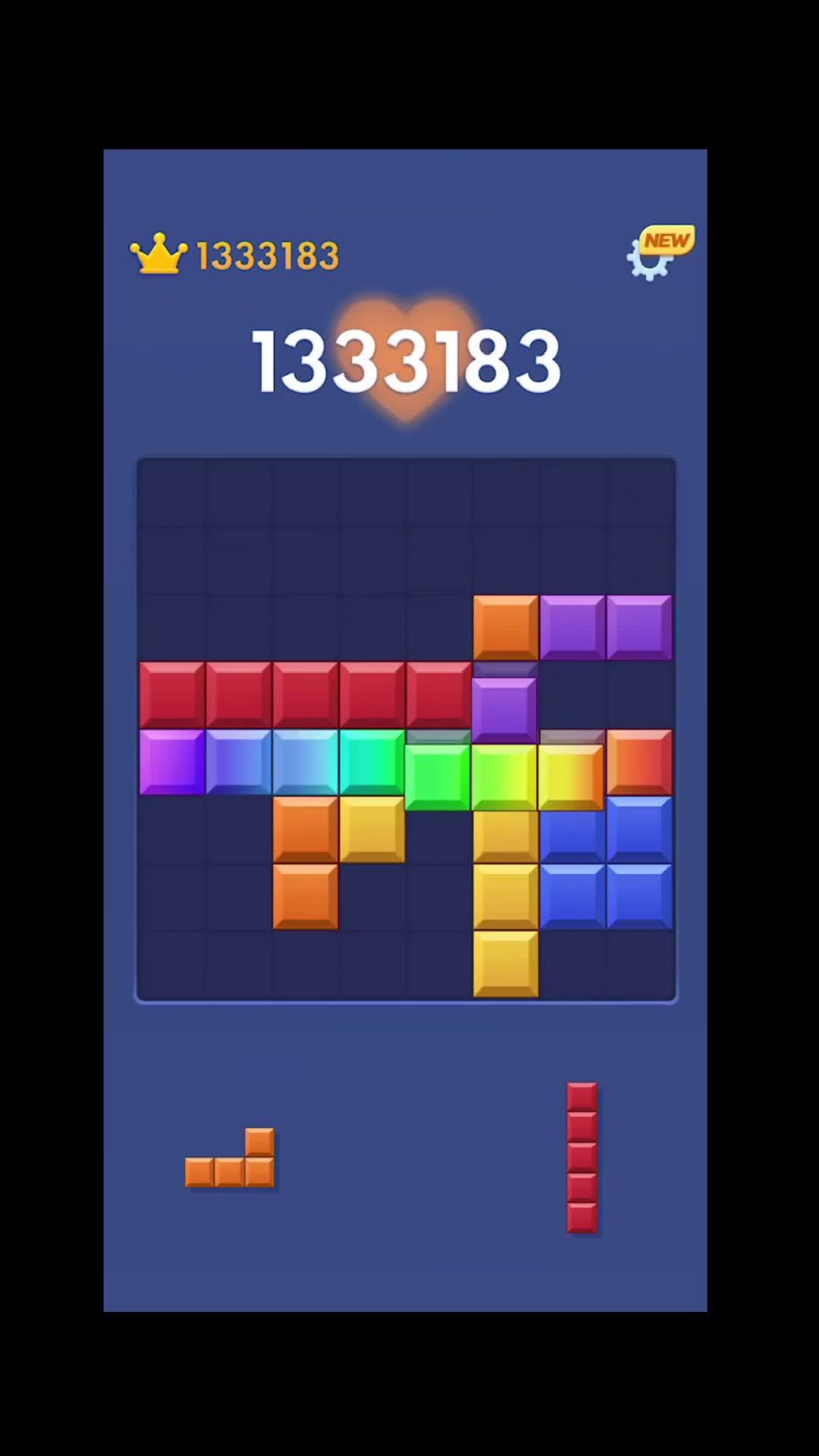Viewport: 819px width, 1456px height.
Task: Select the red vertical five-block piece
Action: click(x=582, y=1157)
